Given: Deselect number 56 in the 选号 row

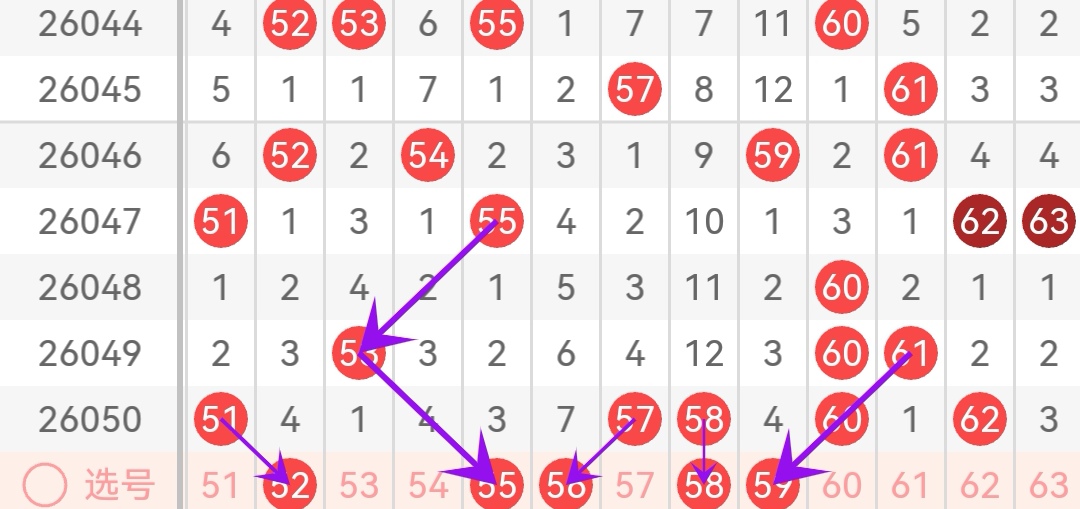Looking at the screenshot, I should pyautogui.click(x=566, y=486).
